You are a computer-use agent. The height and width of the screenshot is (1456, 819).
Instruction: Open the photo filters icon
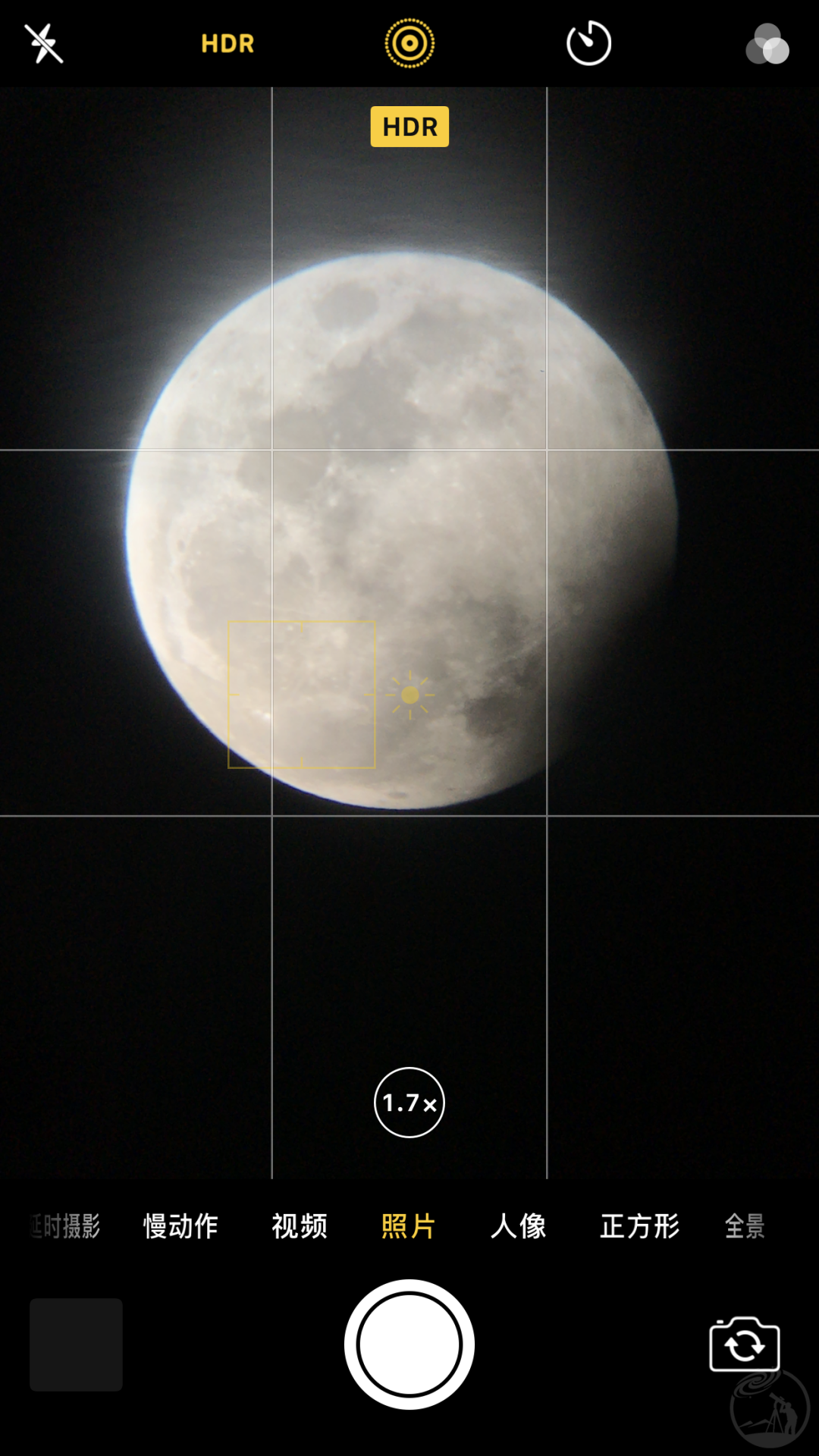pos(767,44)
